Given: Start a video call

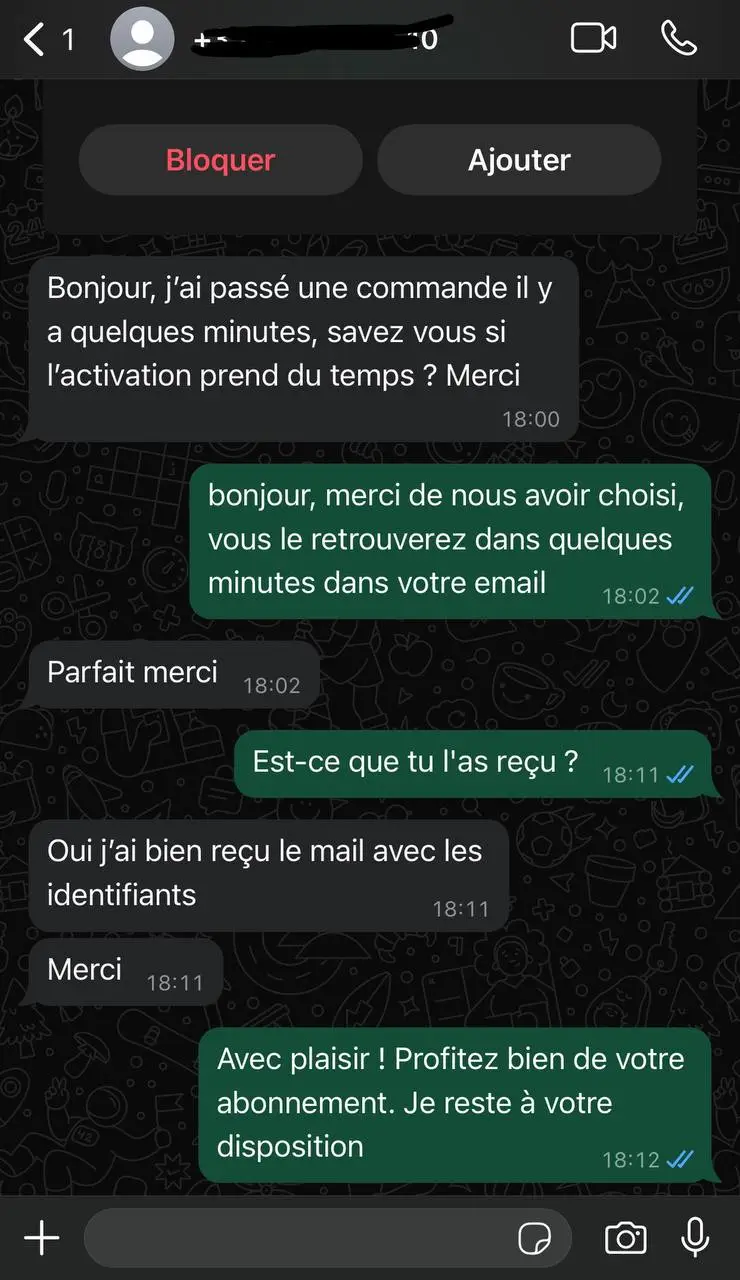Looking at the screenshot, I should click(593, 38).
